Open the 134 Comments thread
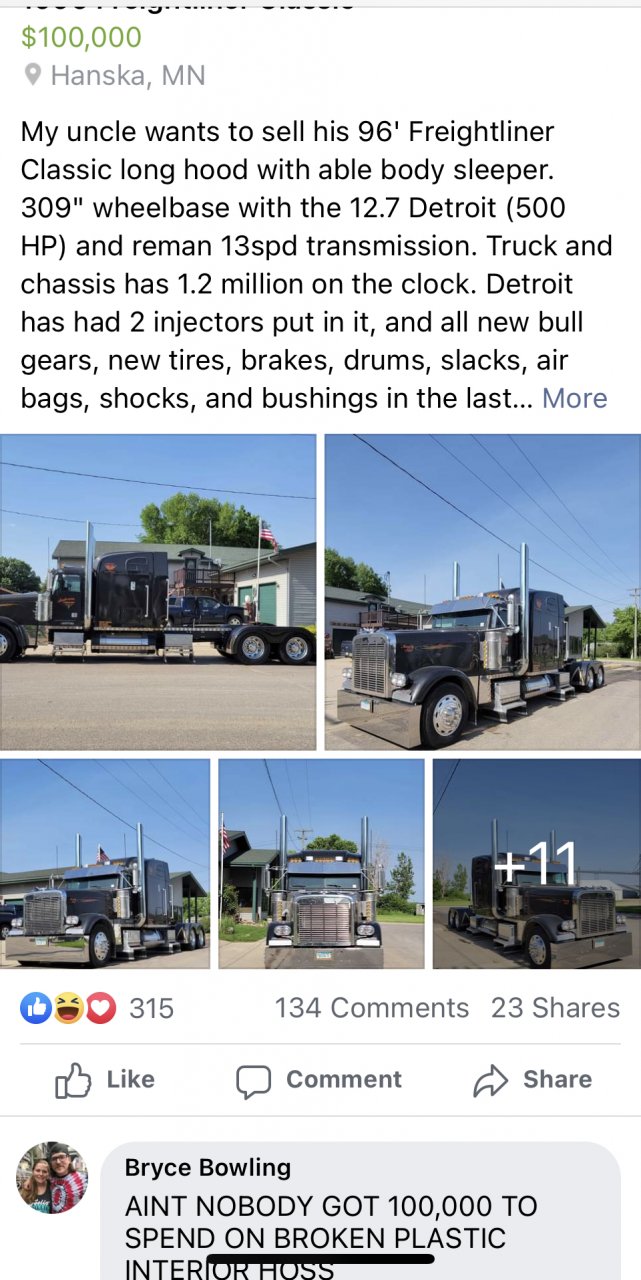This screenshot has width=641, height=1280. tap(372, 1008)
